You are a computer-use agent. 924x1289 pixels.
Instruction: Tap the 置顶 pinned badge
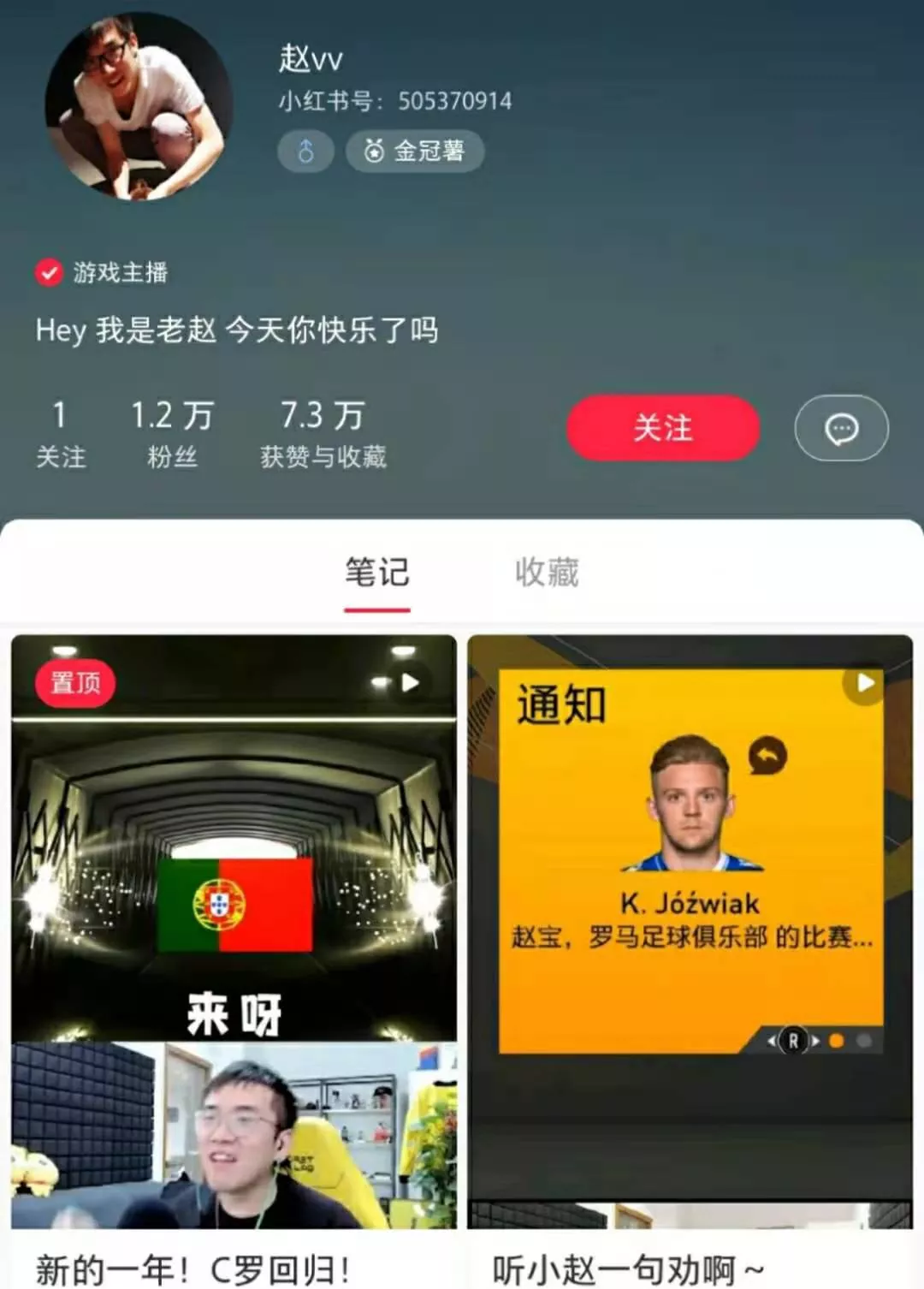(74, 682)
